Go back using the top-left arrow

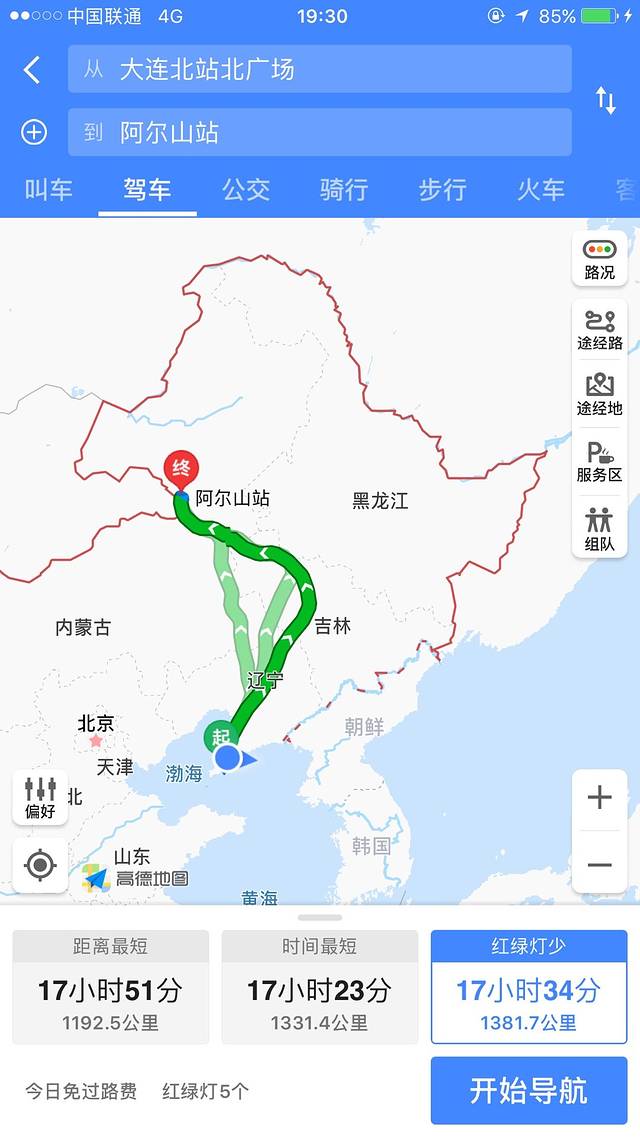click(x=32, y=70)
